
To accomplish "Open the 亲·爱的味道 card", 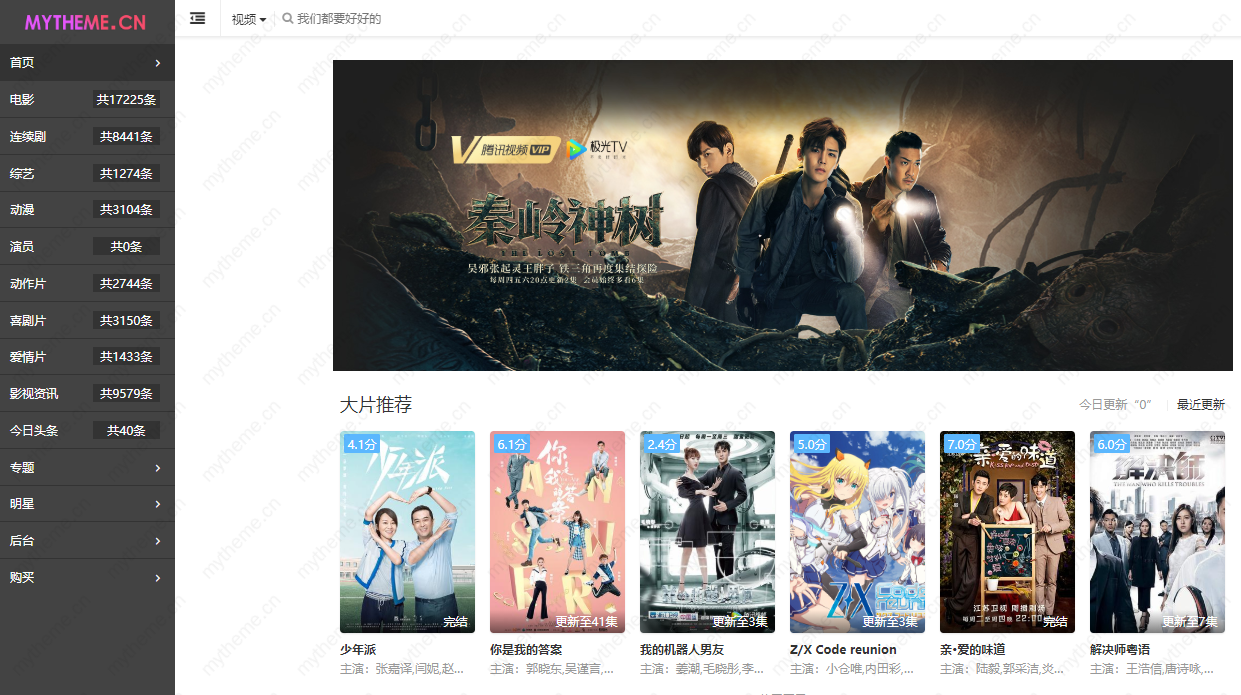I will coord(1007,532).
